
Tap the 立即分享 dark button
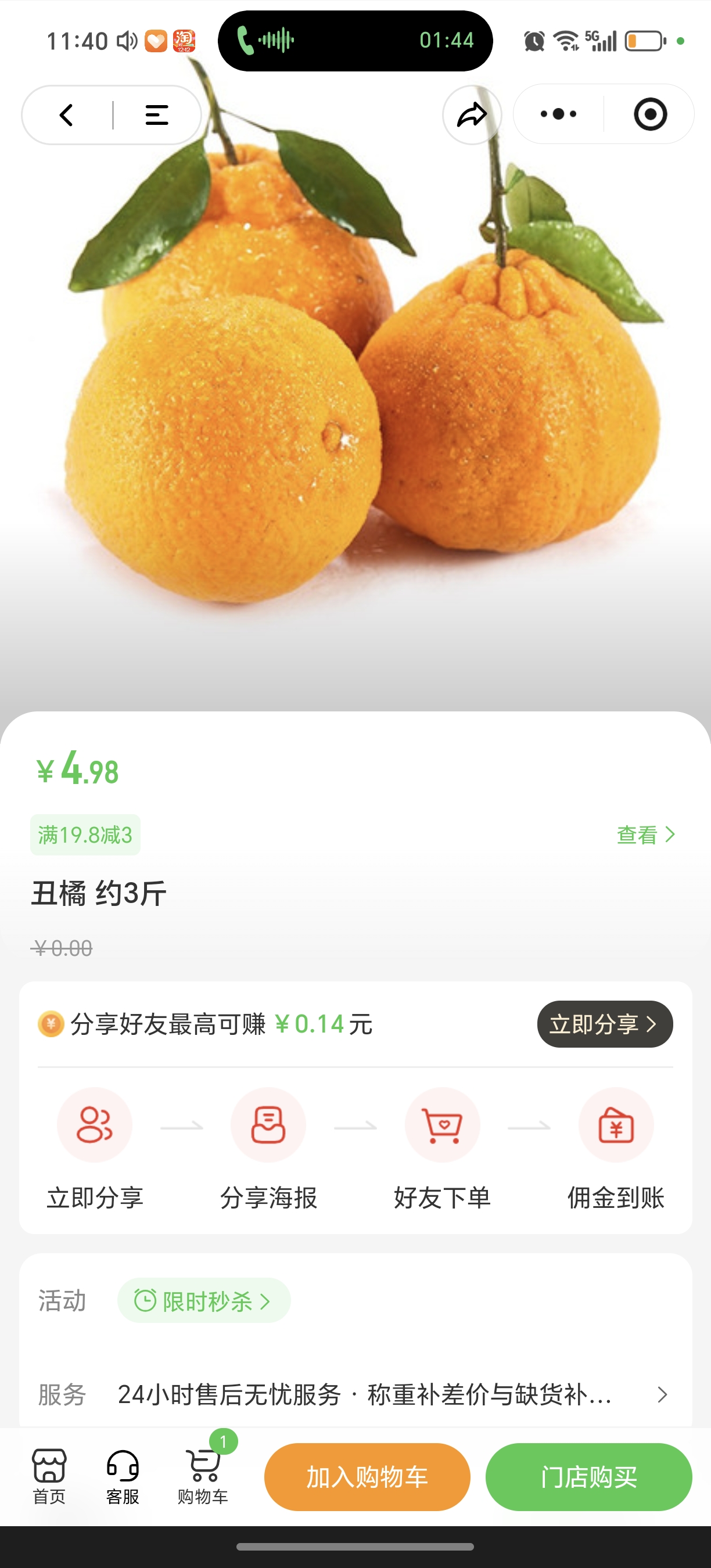coord(605,1024)
